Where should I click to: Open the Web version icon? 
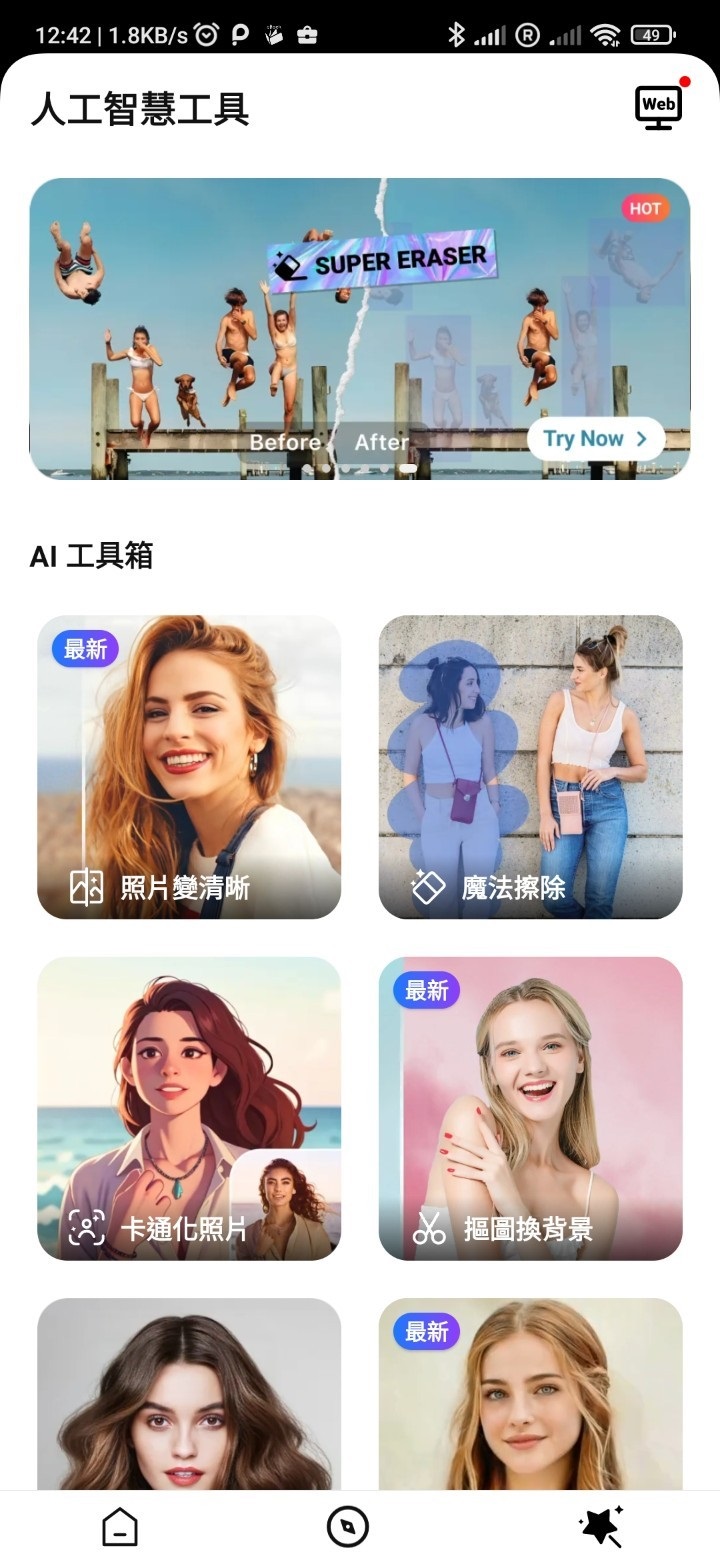point(659,107)
